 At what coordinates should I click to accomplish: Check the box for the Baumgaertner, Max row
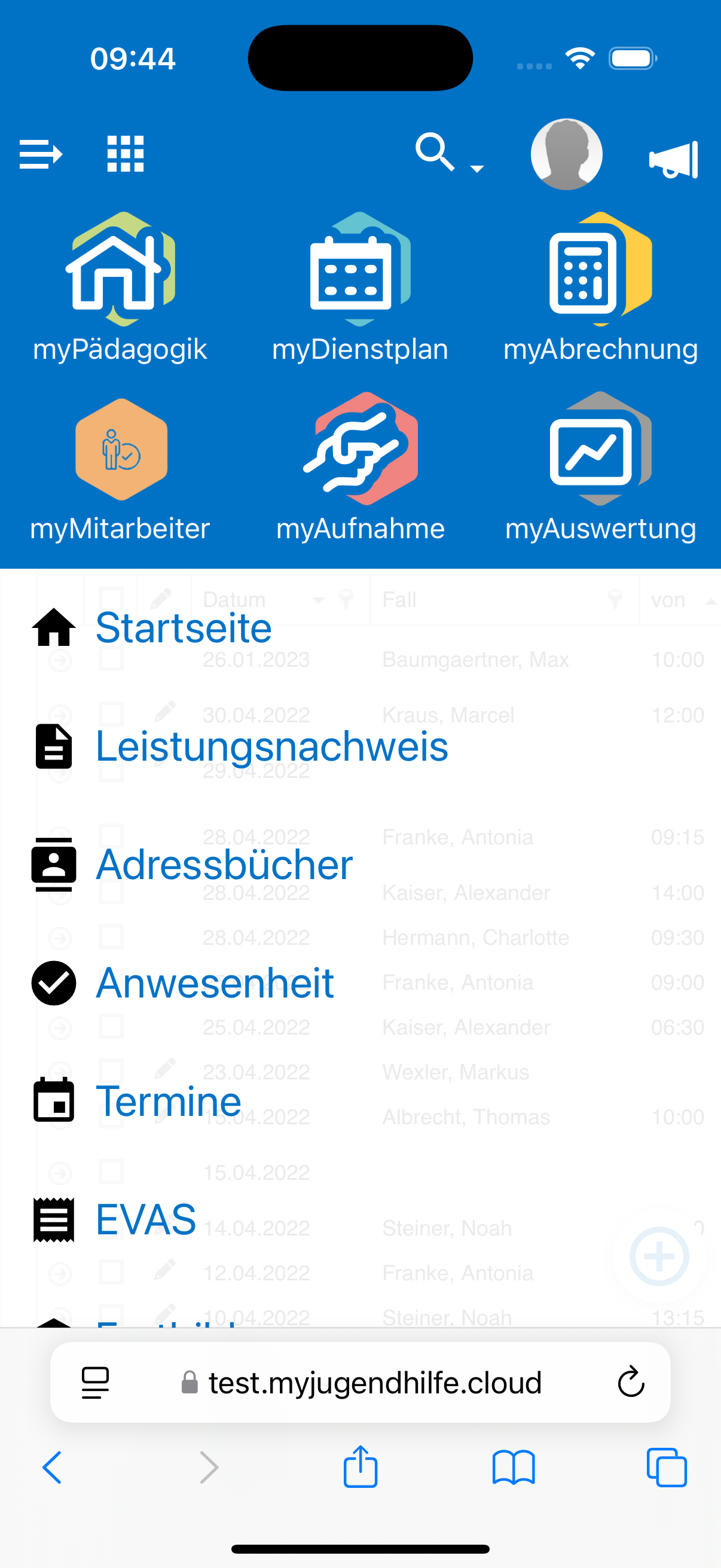(x=110, y=659)
